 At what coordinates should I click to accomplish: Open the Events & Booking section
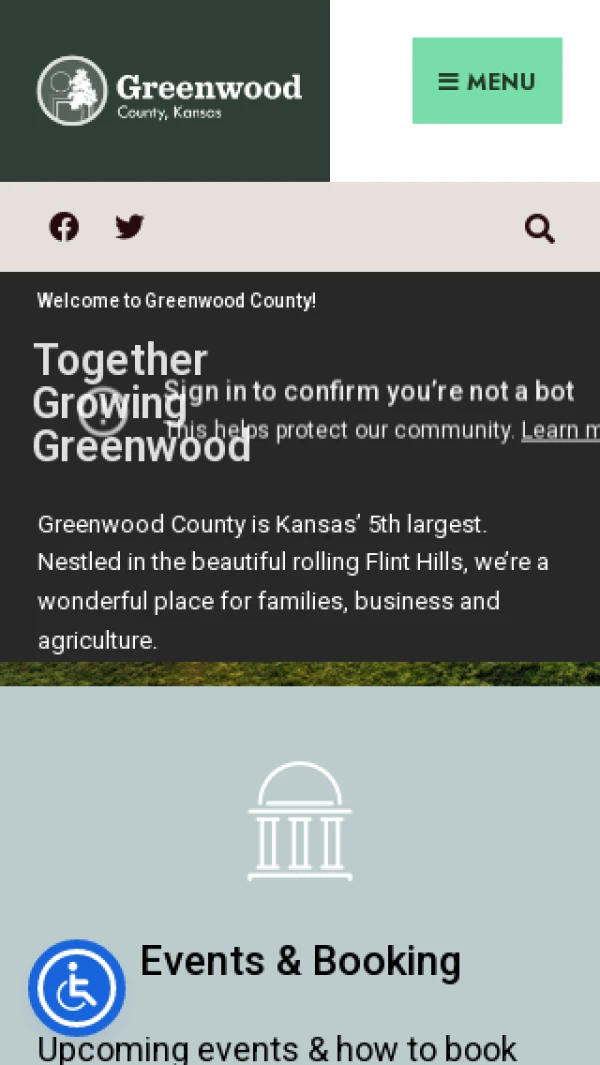[x=300, y=961]
